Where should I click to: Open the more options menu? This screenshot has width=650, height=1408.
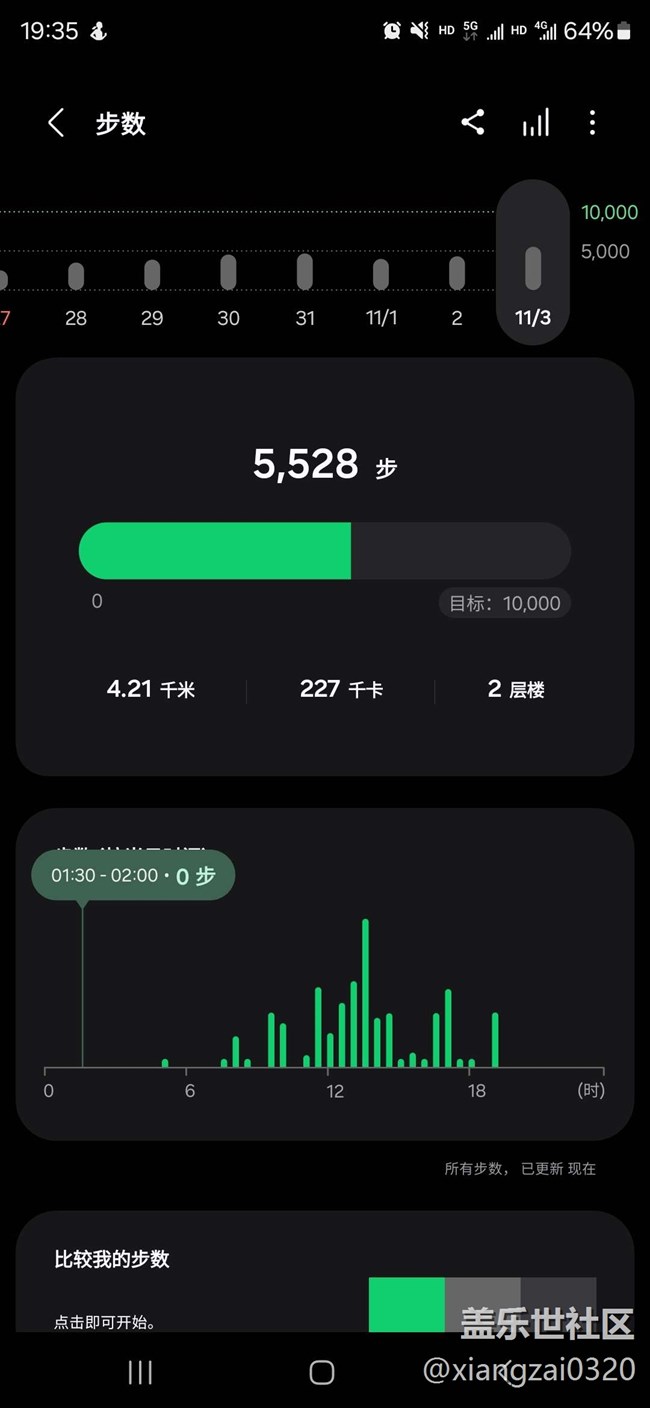(x=593, y=123)
